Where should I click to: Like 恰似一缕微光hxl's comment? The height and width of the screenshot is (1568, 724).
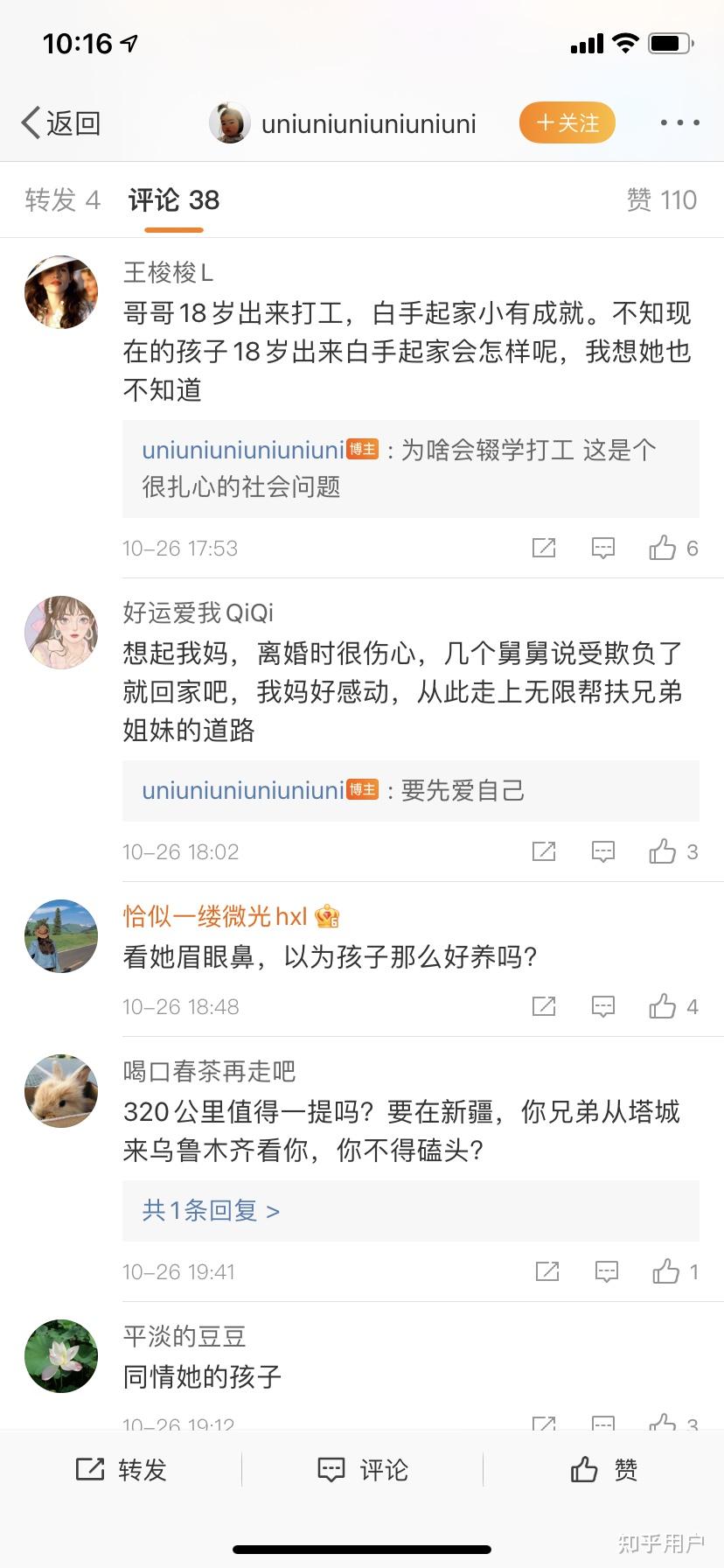tap(663, 1007)
